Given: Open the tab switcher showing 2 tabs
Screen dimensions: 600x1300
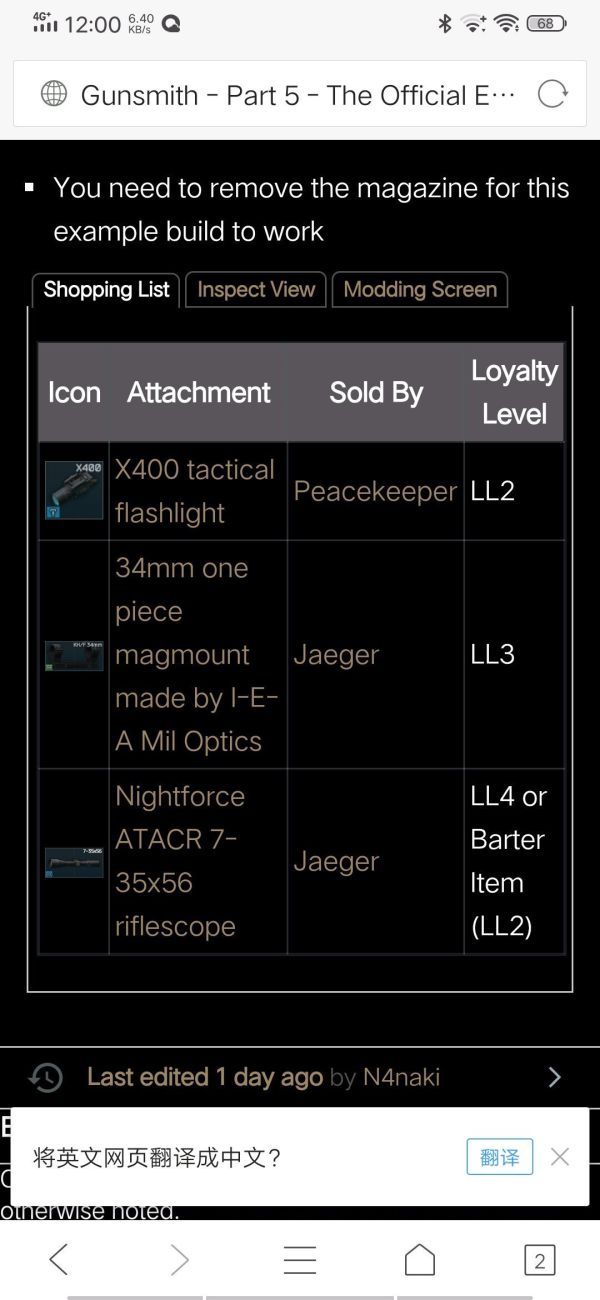Looking at the screenshot, I should (x=539, y=1260).
